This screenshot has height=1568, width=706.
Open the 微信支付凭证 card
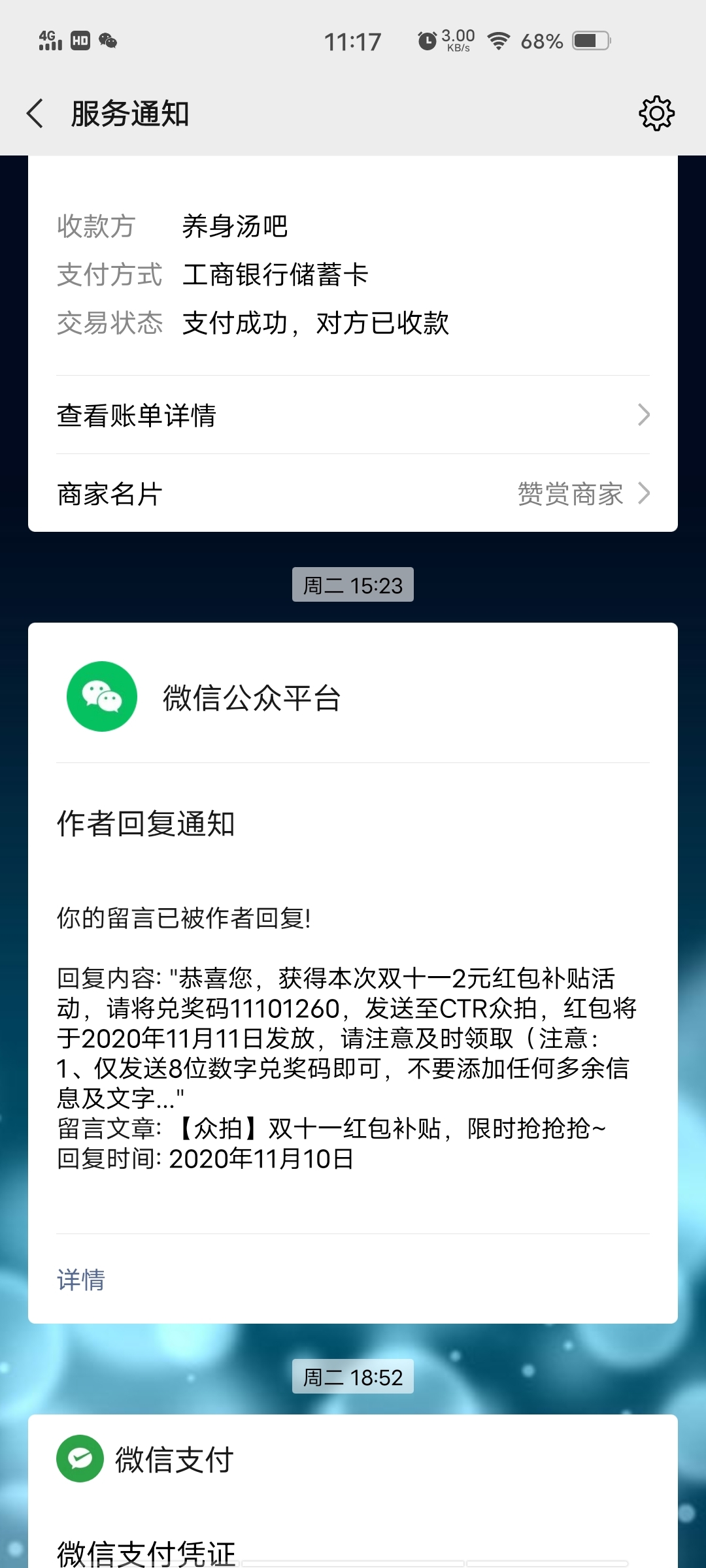(353, 1492)
